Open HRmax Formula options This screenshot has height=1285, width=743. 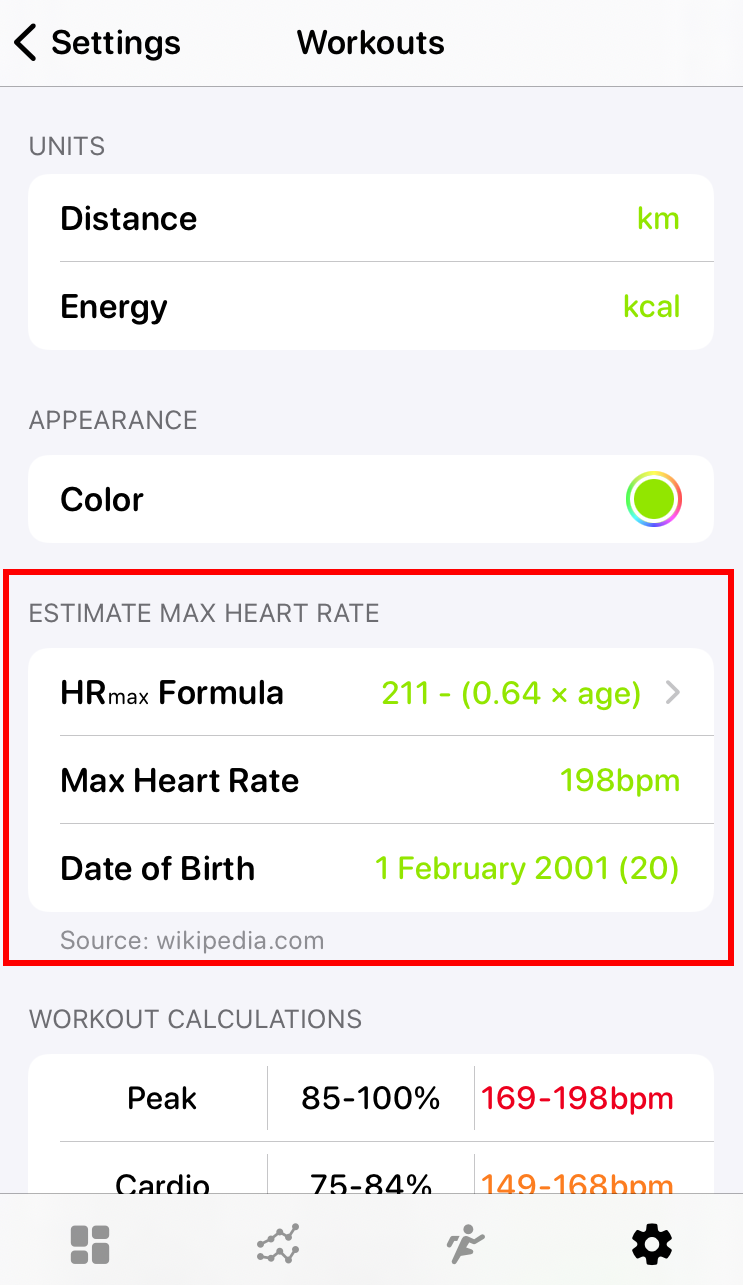point(370,693)
